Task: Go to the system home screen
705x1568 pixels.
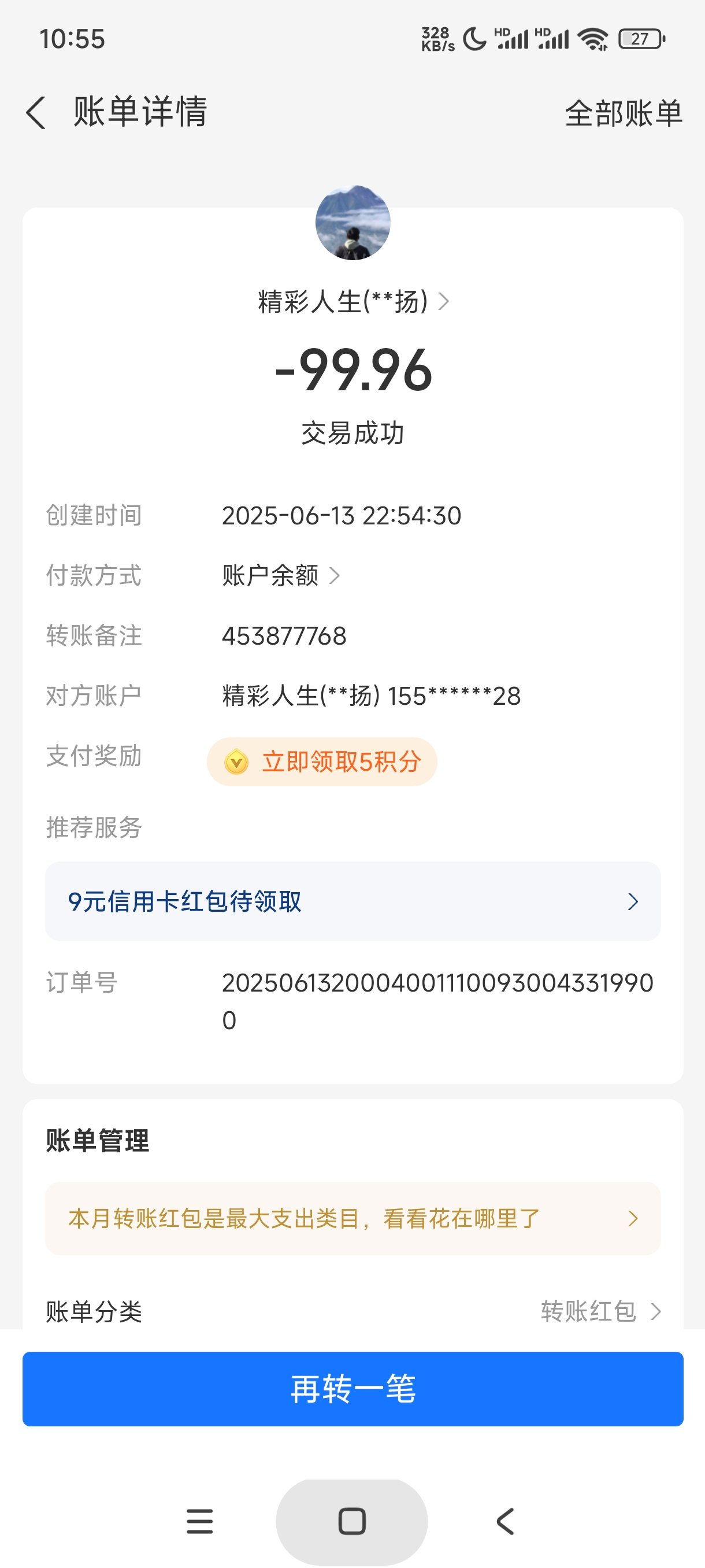Action: [351, 1521]
